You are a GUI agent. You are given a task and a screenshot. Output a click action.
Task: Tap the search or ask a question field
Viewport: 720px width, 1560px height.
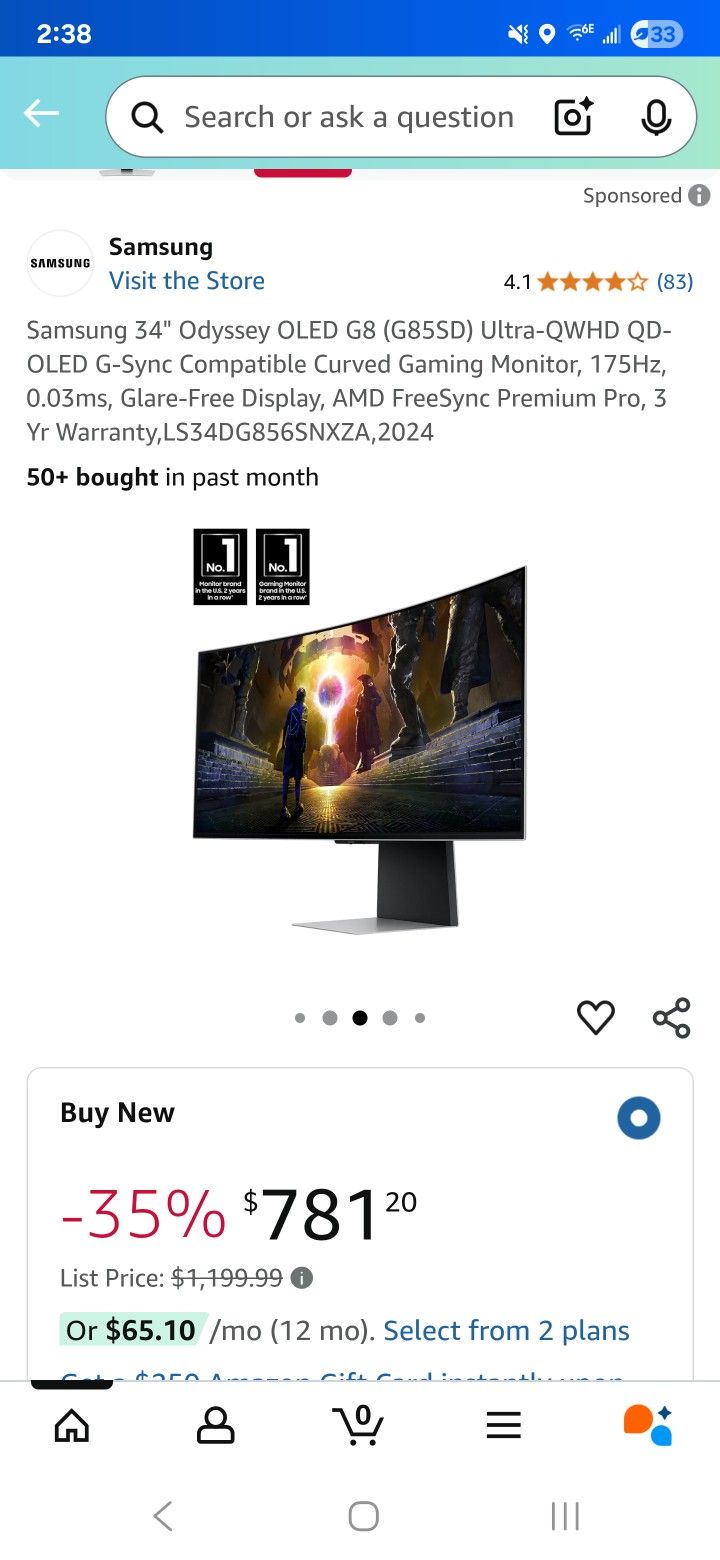tap(348, 118)
